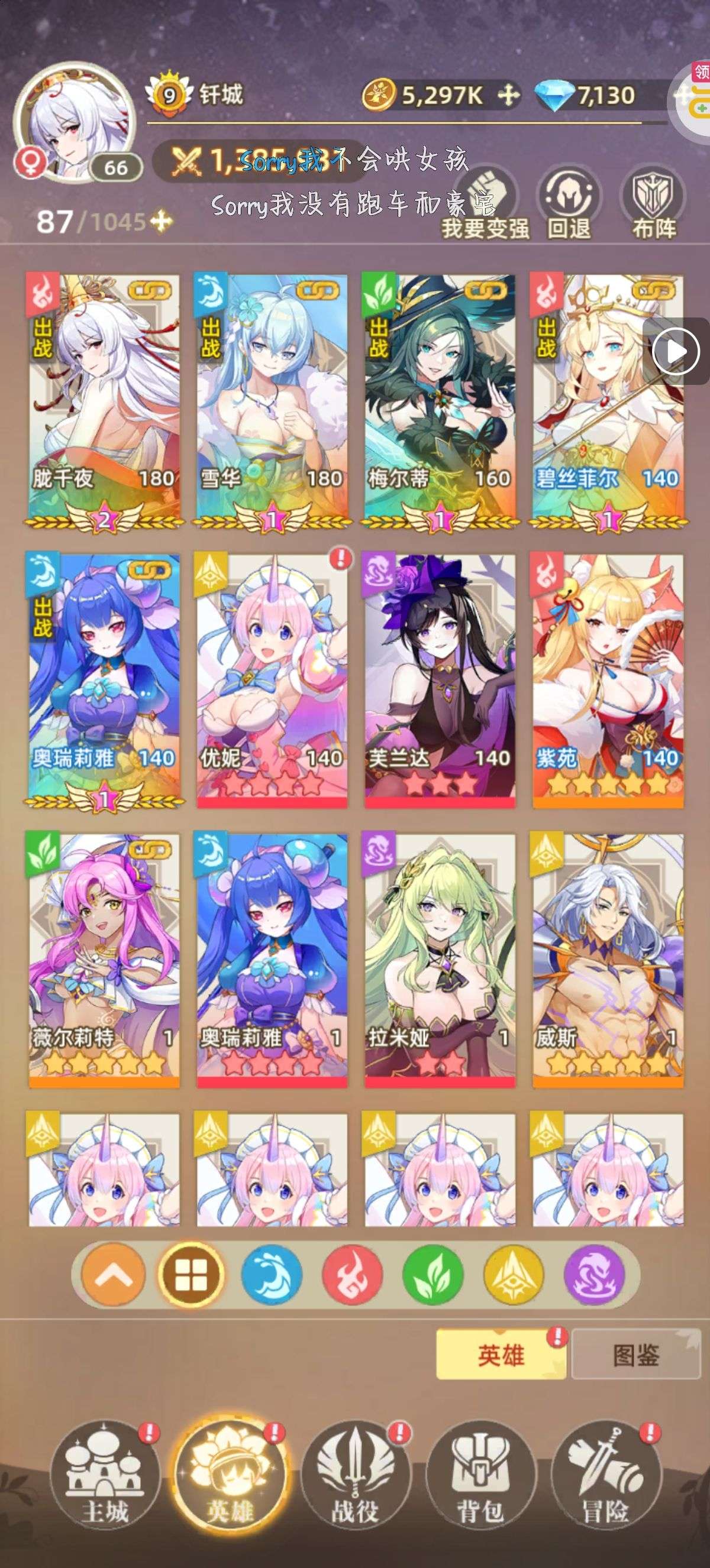Screen dimensions: 710x1568
Task: Collapse the filter bar with up arrow
Action: click(x=112, y=1275)
